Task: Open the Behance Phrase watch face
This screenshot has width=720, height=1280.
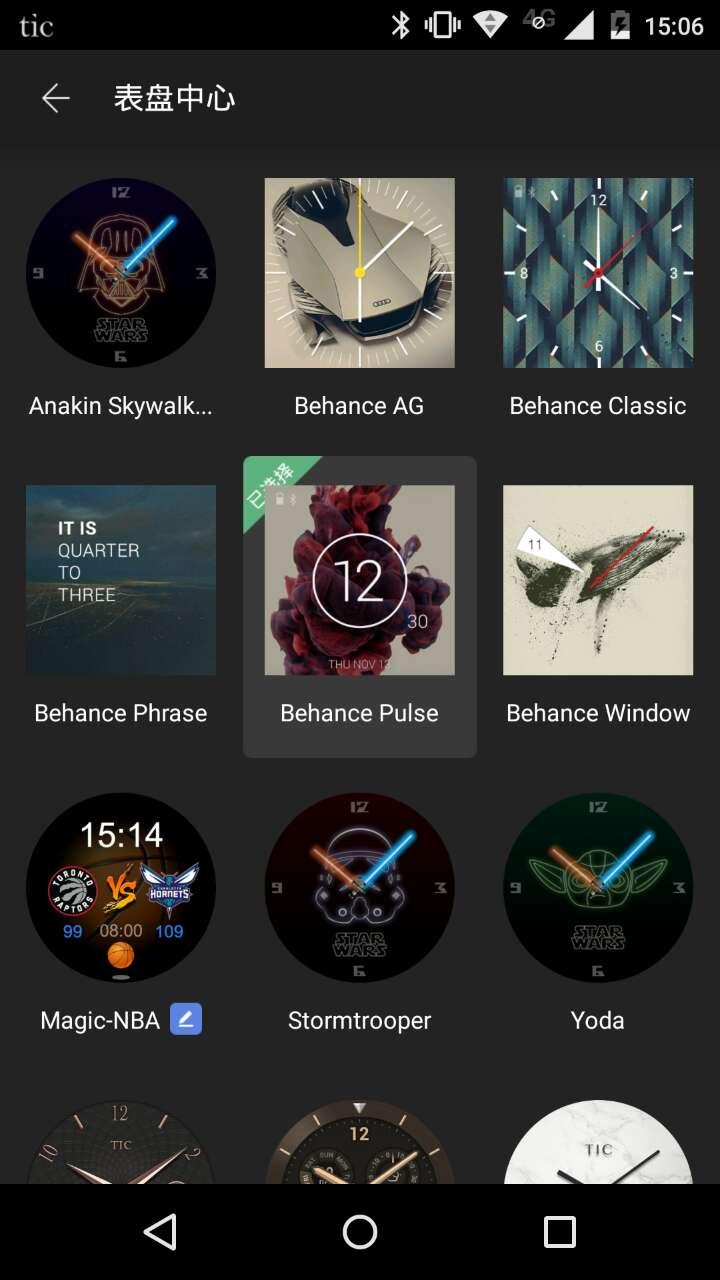Action: pos(120,580)
